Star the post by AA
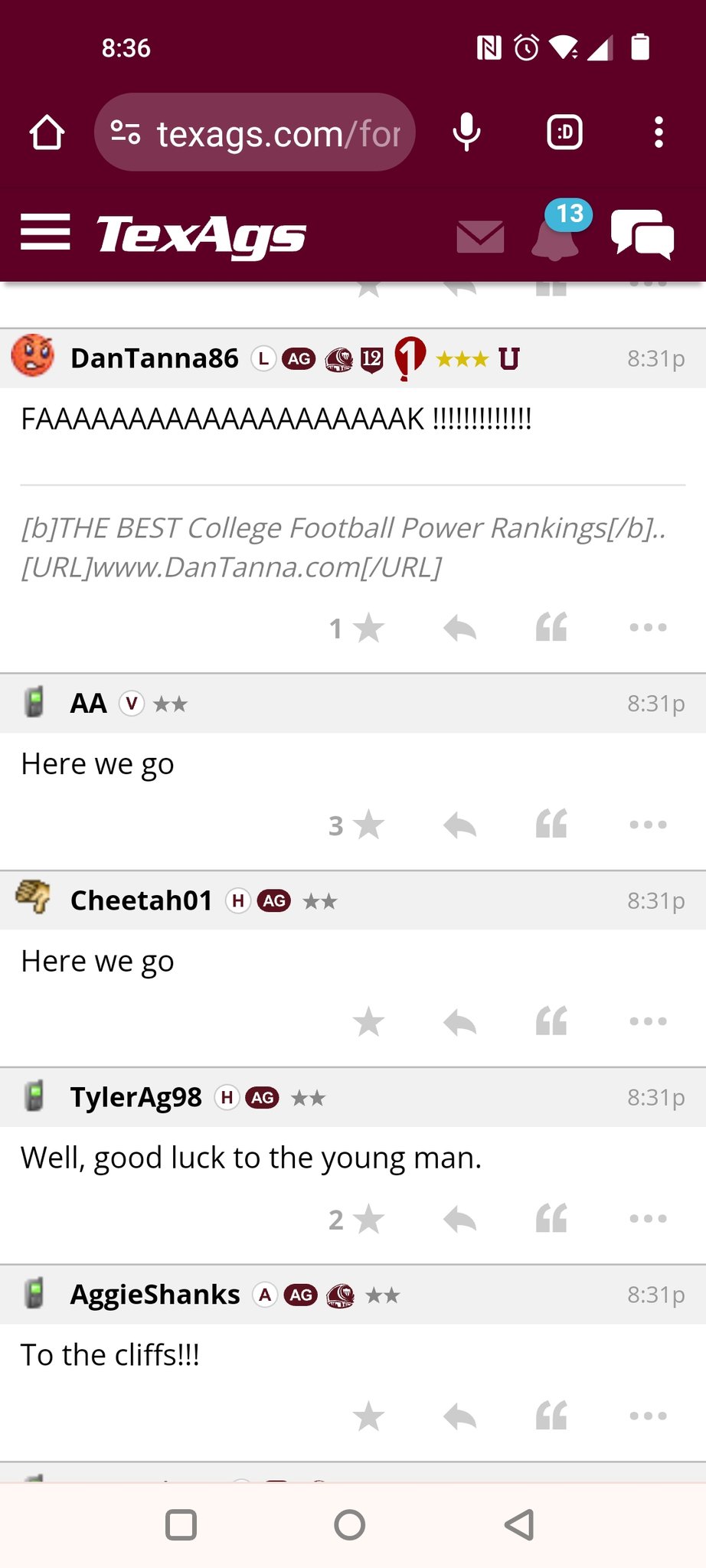 tap(368, 825)
